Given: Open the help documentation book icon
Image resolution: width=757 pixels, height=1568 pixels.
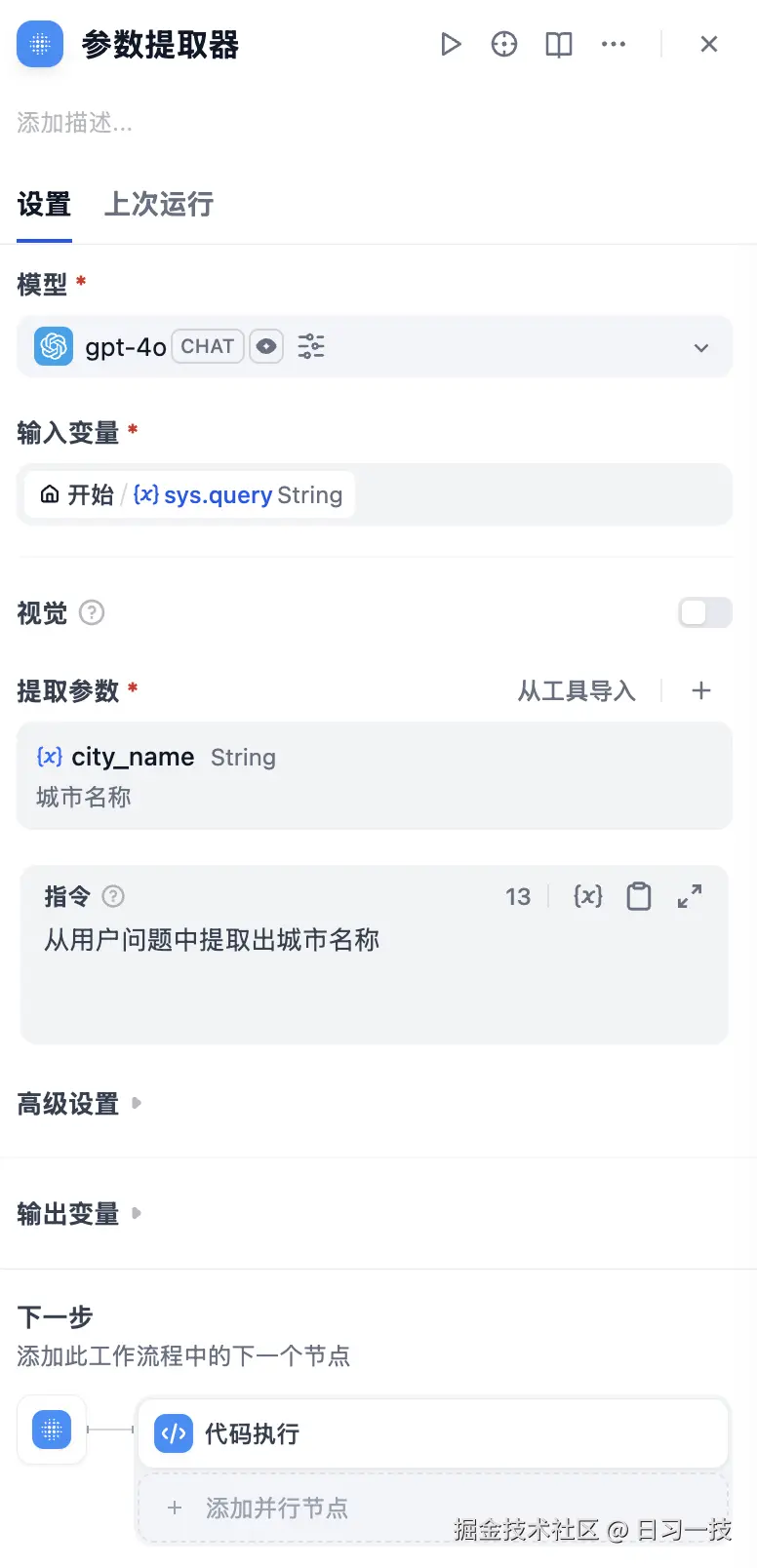Looking at the screenshot, I should 559,44.
